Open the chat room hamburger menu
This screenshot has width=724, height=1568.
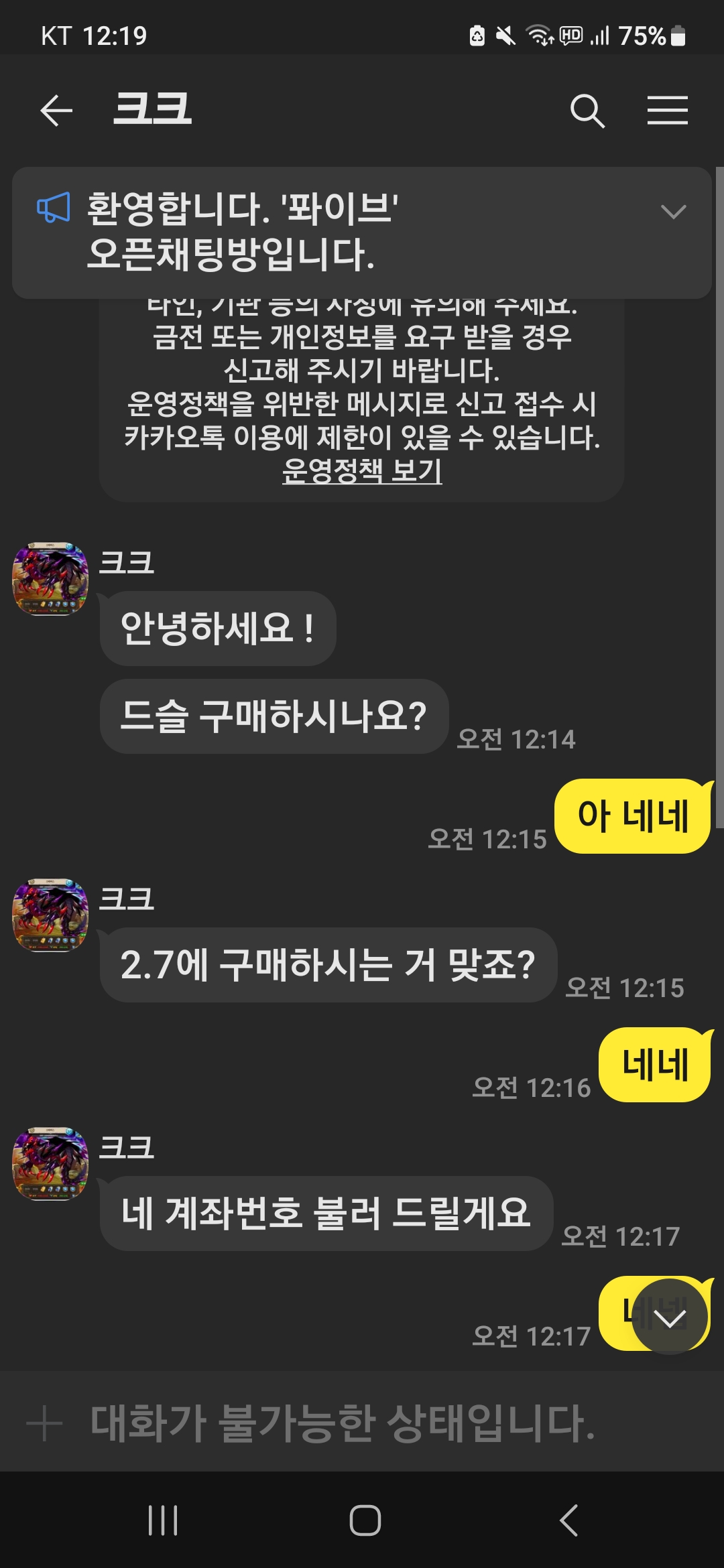coord(667,111)
